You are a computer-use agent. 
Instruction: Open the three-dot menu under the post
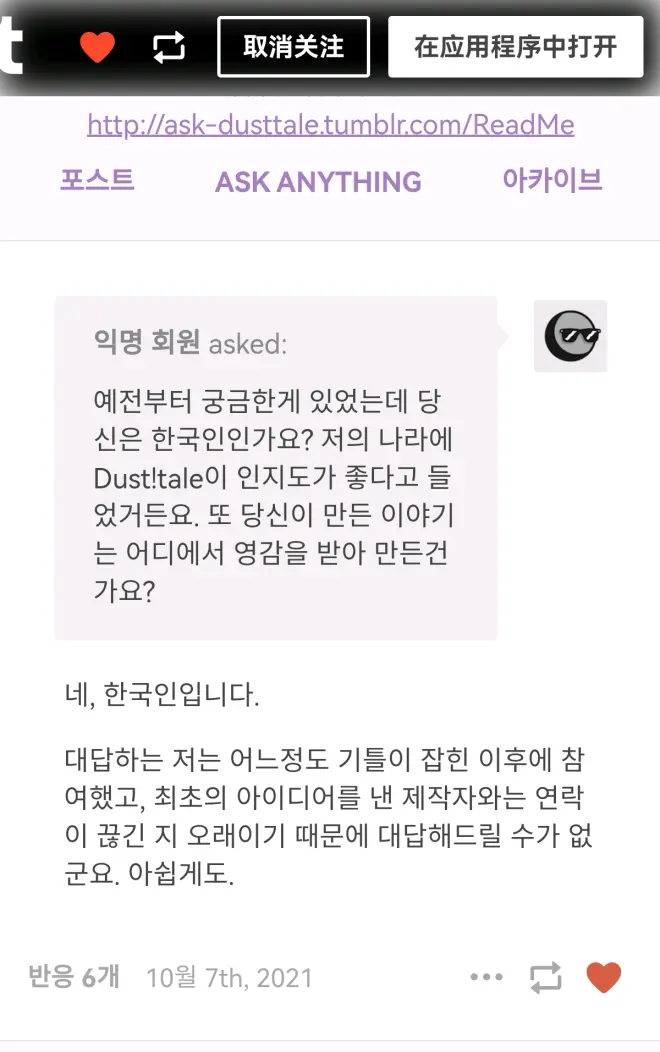click(x=486, y=977)
